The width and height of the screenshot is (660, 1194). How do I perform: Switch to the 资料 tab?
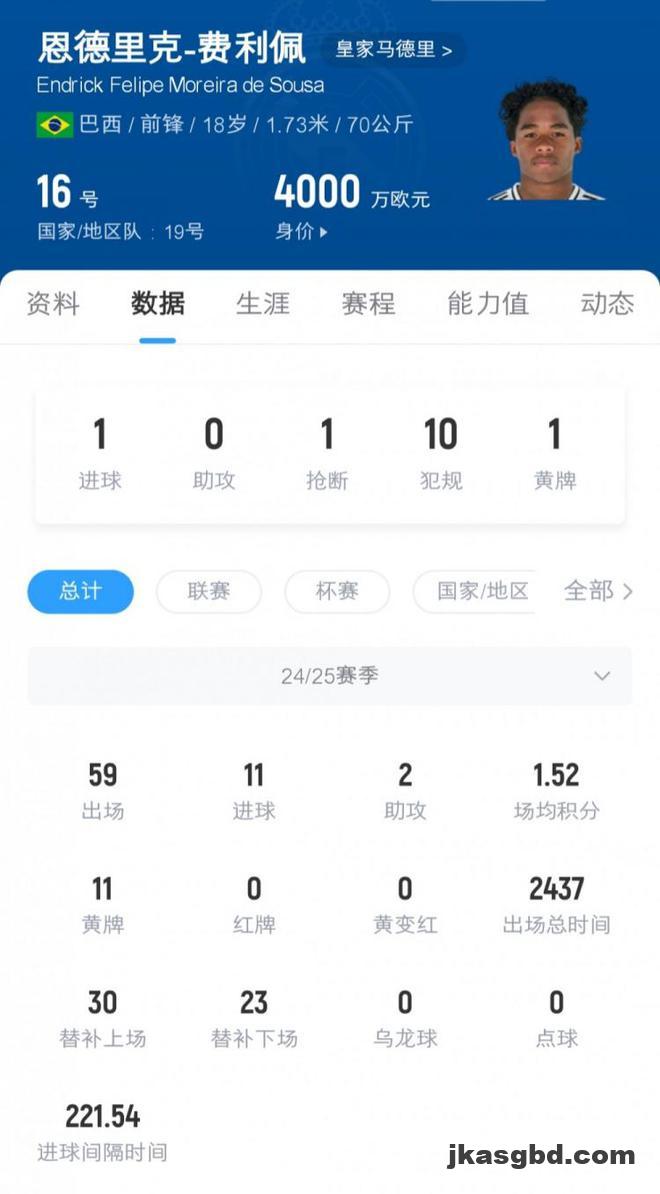[52, 303]
